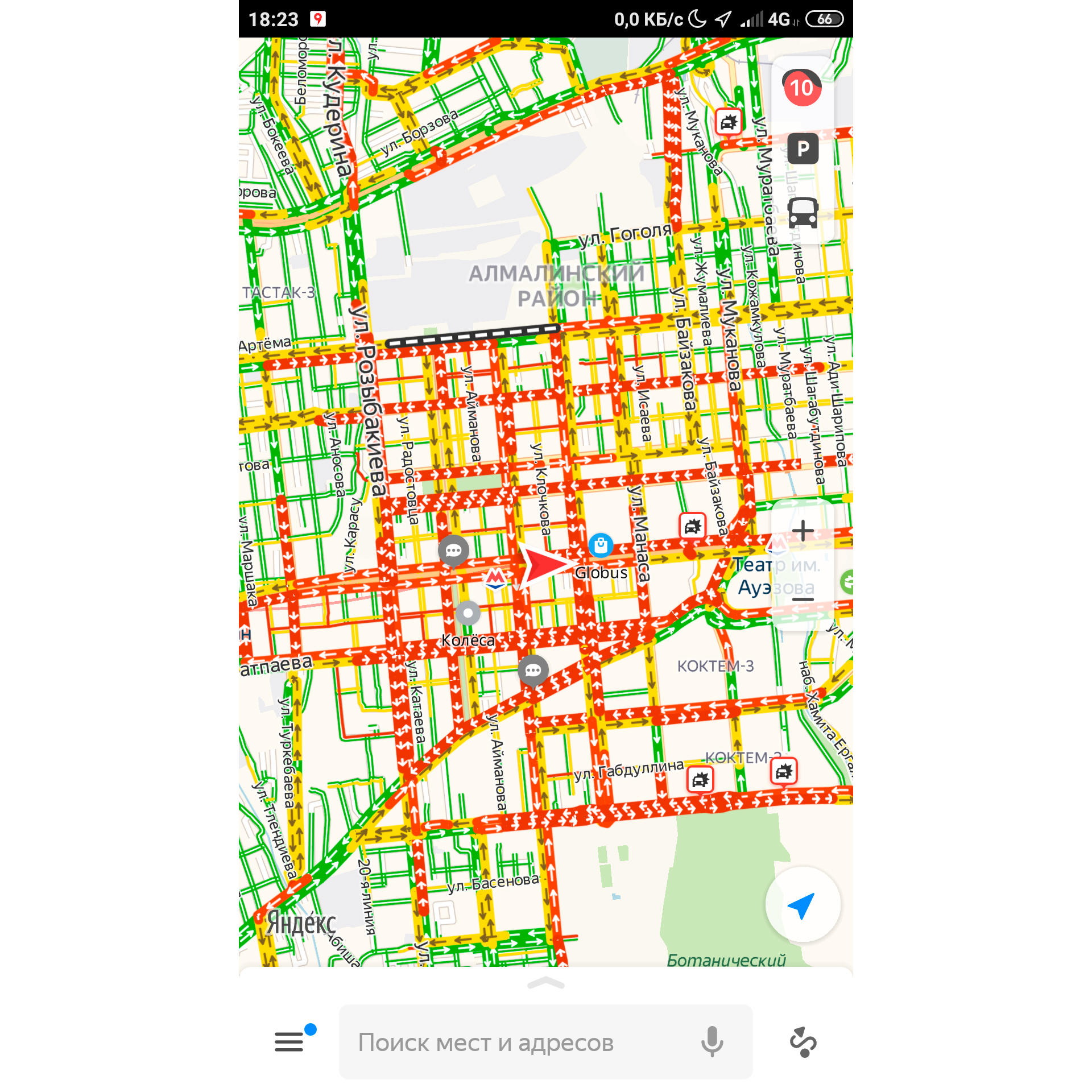1092x1092 pixels.
Task: Toggle the public transport bus layer
Action: click(803, 212)
